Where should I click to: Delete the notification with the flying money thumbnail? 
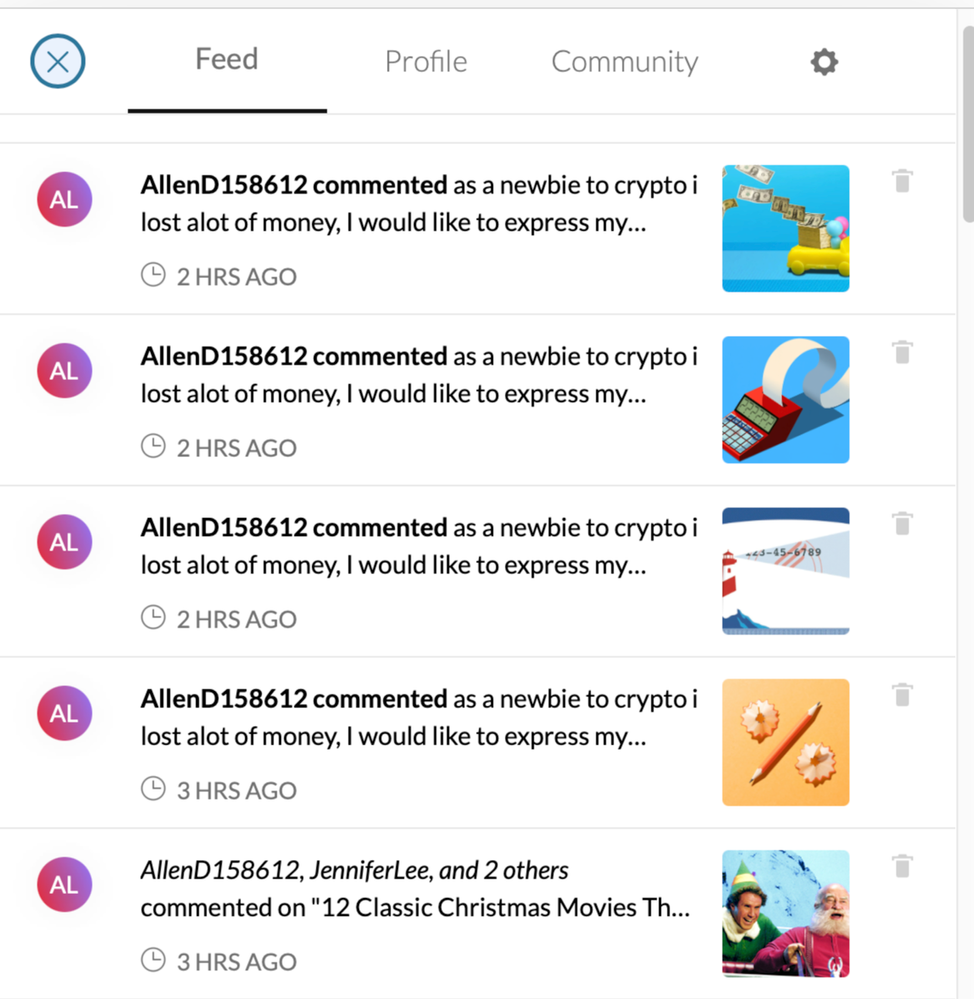click(902, 182)
